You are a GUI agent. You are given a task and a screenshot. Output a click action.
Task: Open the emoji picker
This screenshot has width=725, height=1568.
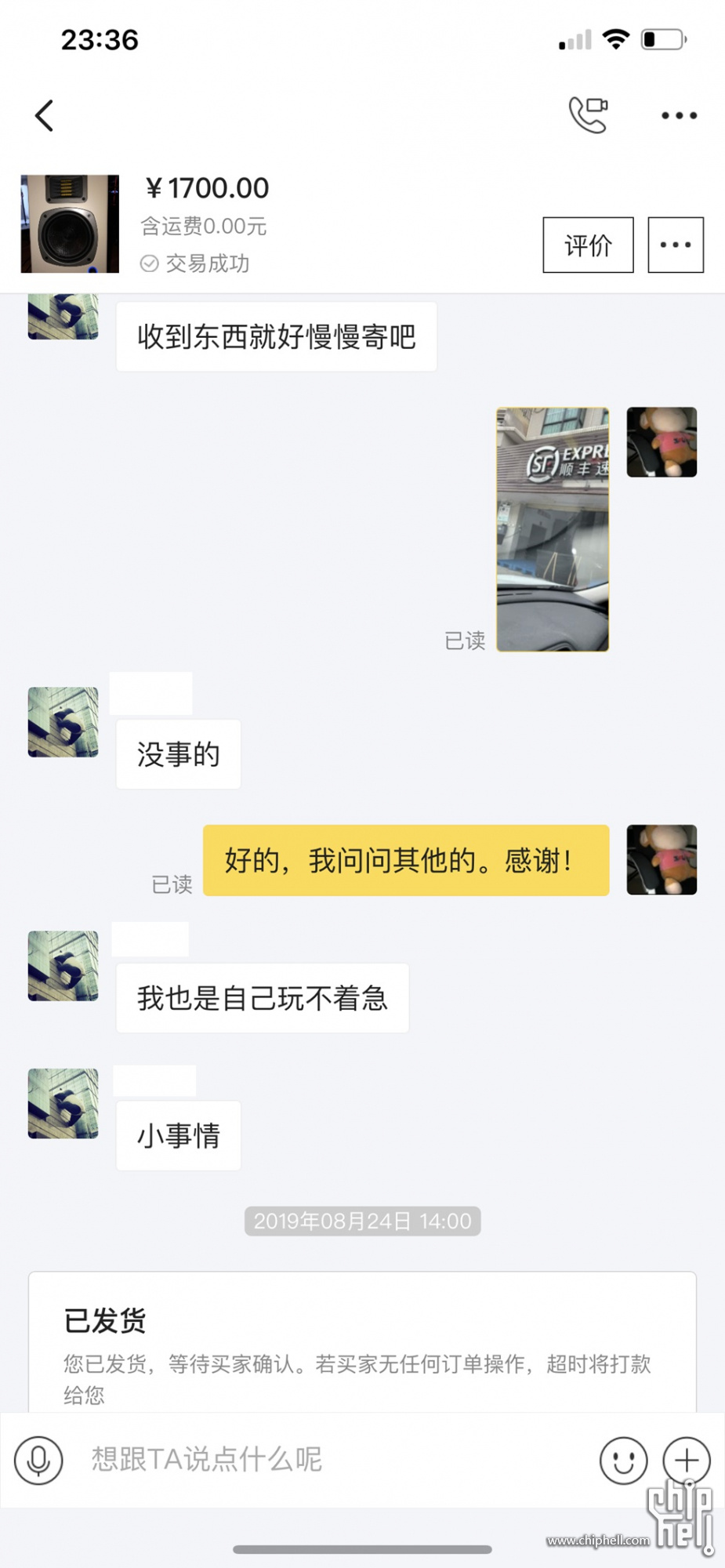pyautogui.click(x=623, y=1460)
